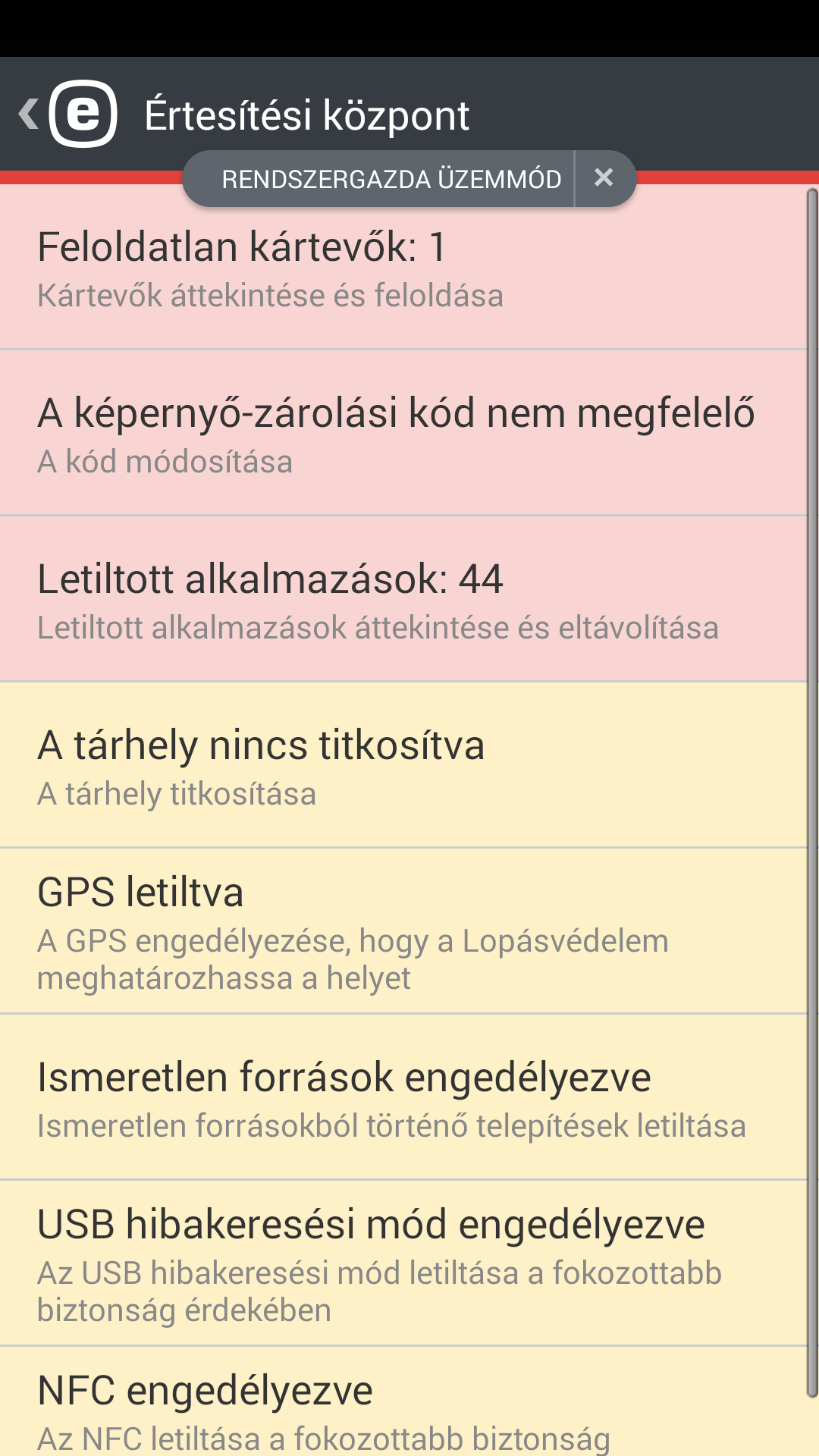The width and height of the screenshot is (819, 1456).
Task: Select Letiltott alkalmazások áttekintése és eltávolítása
Action: pos(379,628)
